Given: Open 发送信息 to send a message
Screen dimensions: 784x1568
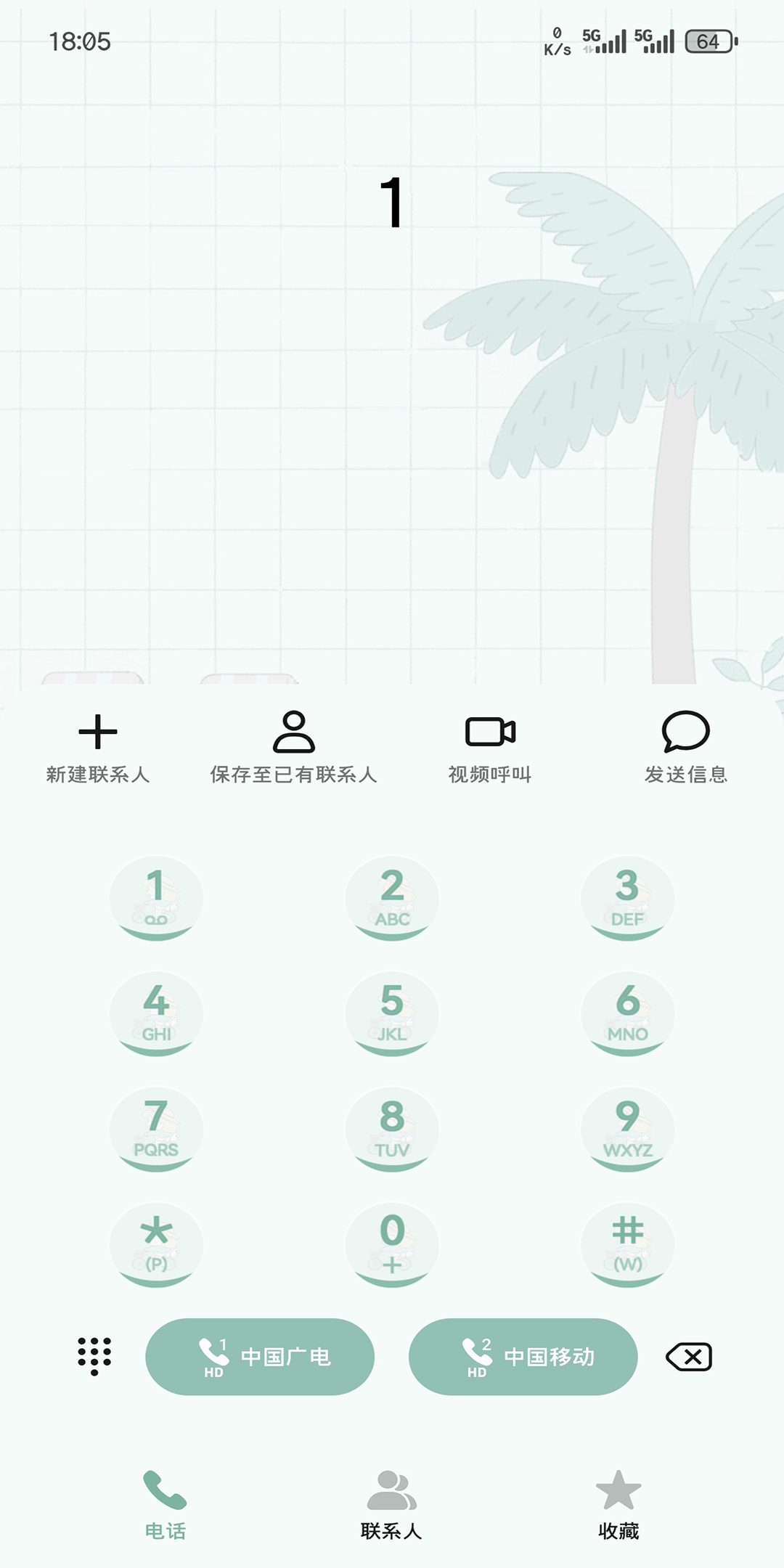Looking at the screenshot, I should [x=686, y=748].
